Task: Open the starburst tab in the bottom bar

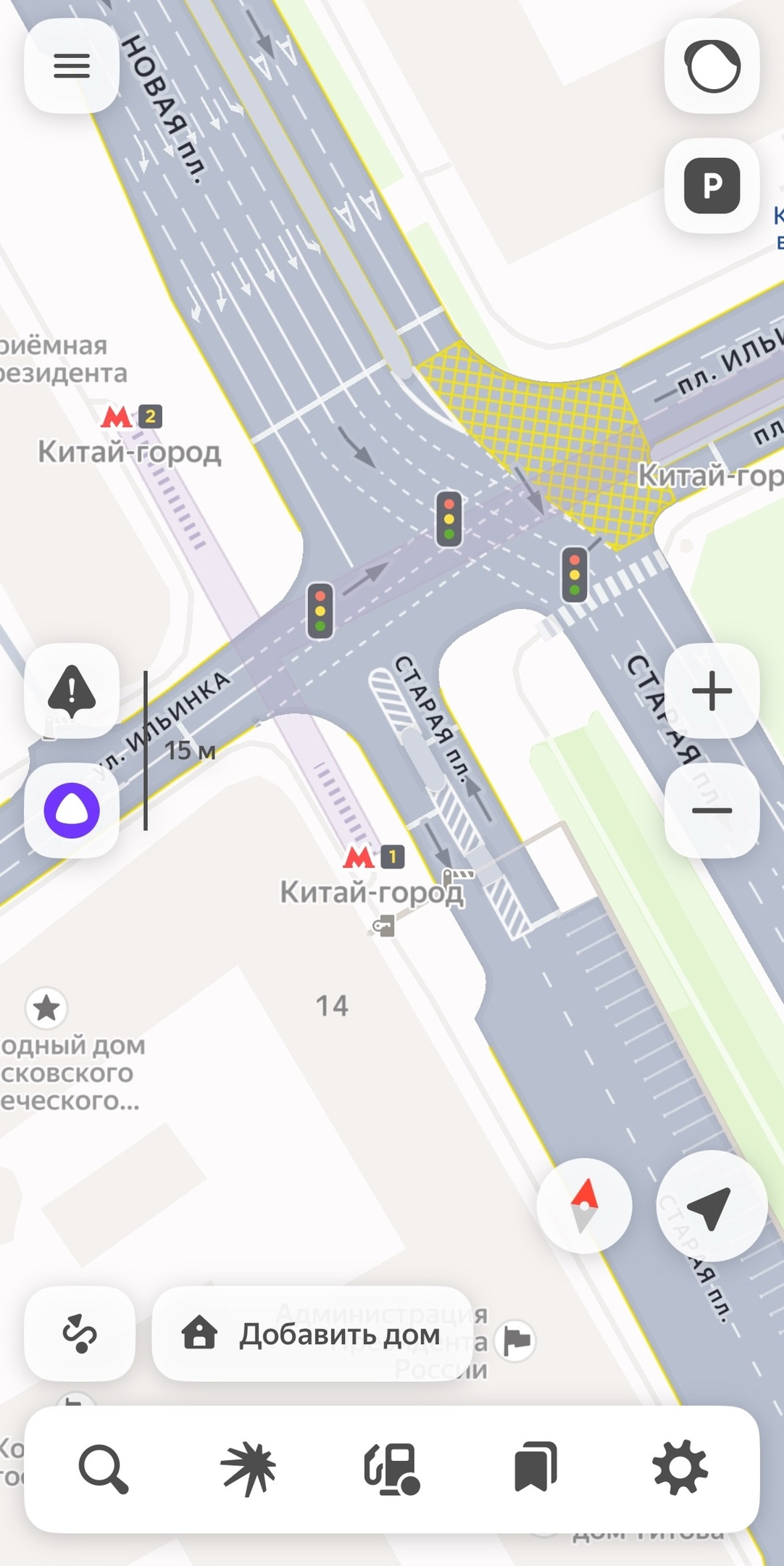Action: coord(248,1469)
